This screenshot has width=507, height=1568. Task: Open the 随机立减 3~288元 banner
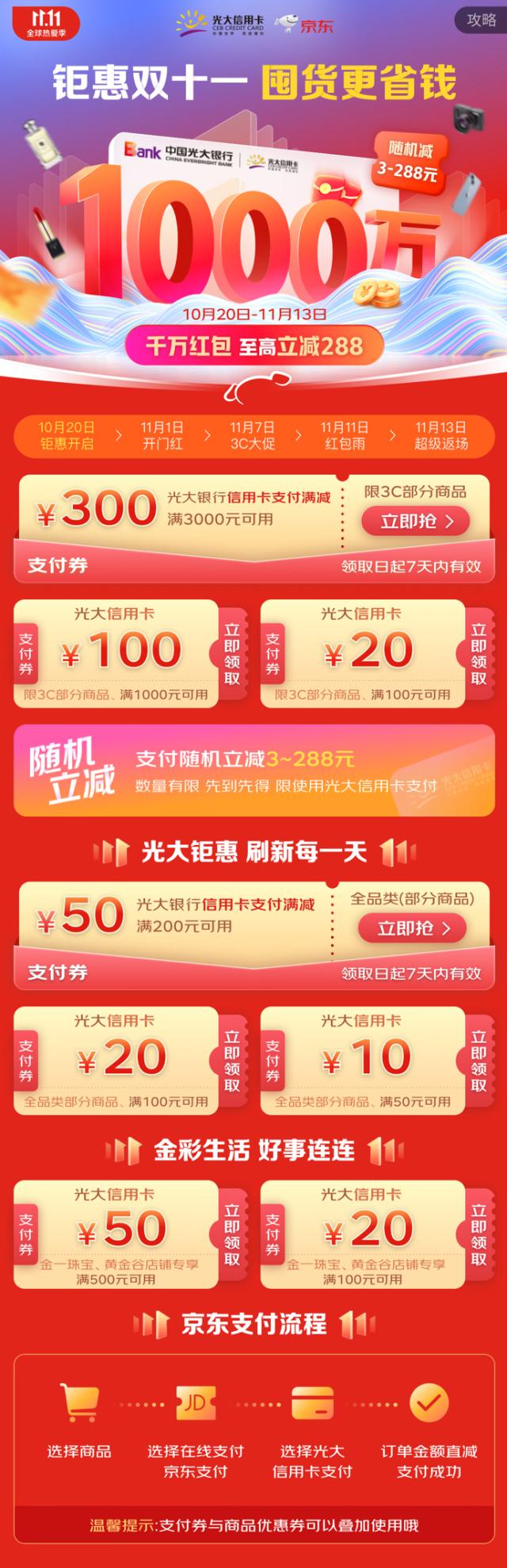[253, 770]
